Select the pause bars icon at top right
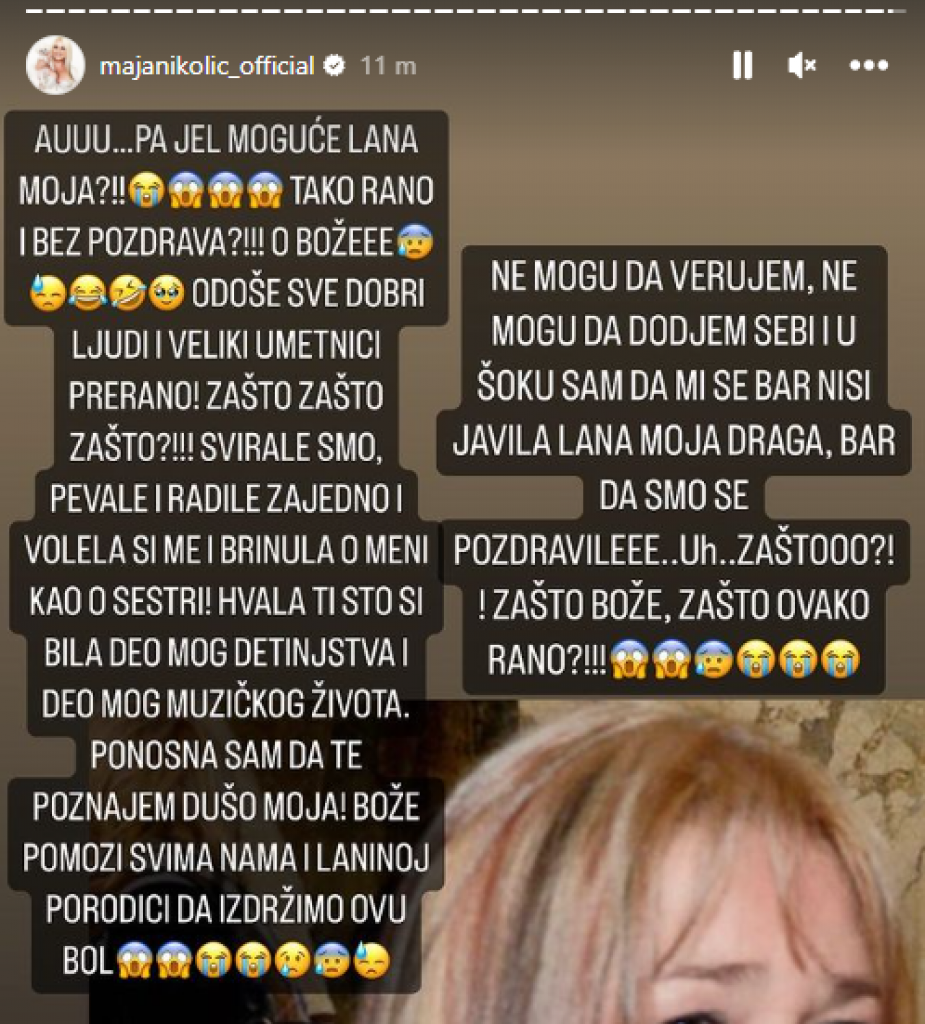The image size is (925, 1024). click(x=740, y=65)
